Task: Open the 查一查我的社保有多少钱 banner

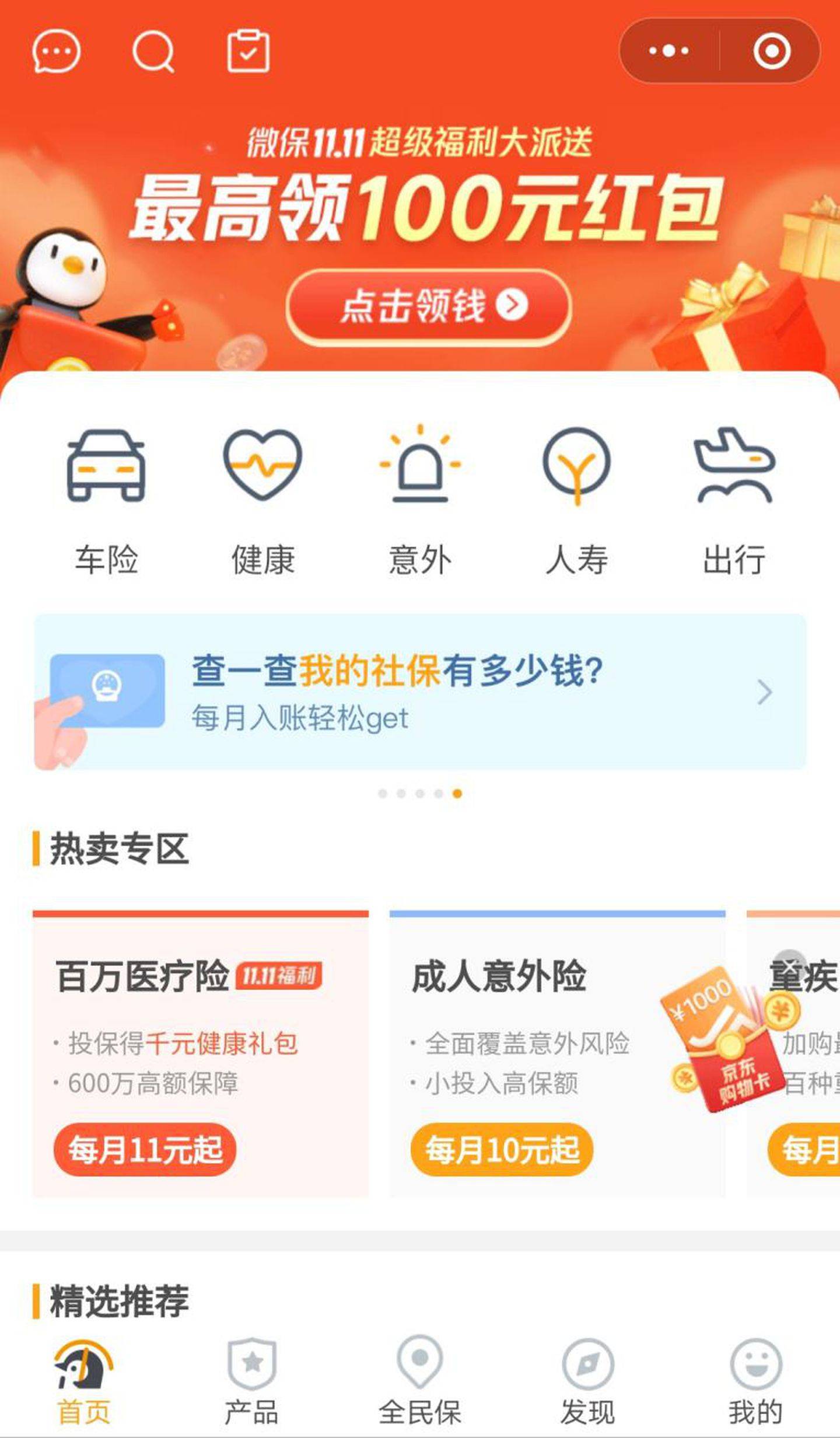Action: tap(420, 691)
